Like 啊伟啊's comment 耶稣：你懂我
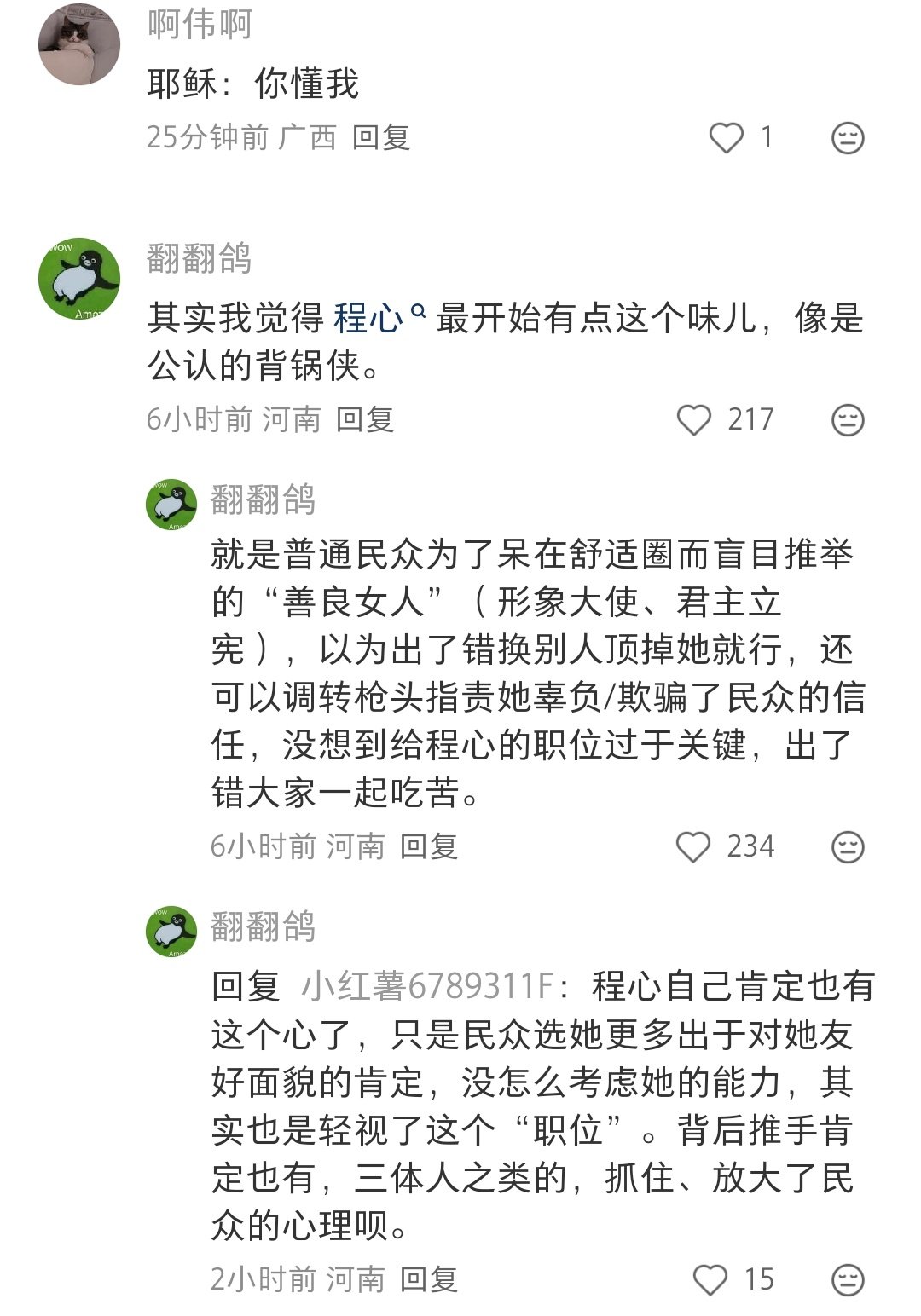 [x=727, y=137]
